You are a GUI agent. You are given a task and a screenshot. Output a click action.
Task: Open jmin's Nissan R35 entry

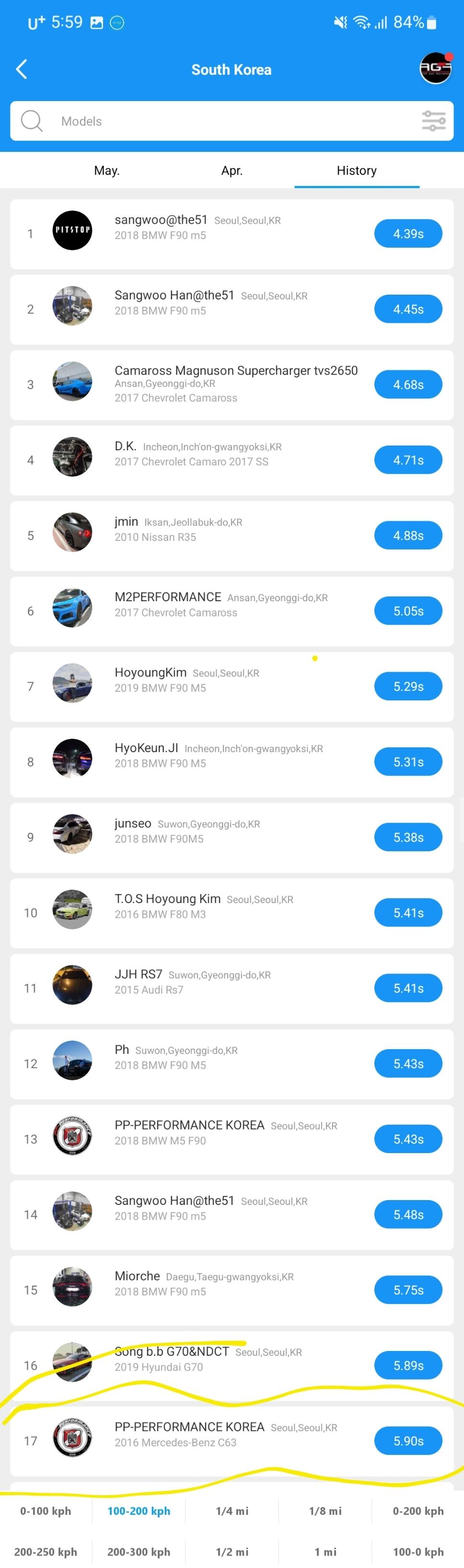point(232,536)
